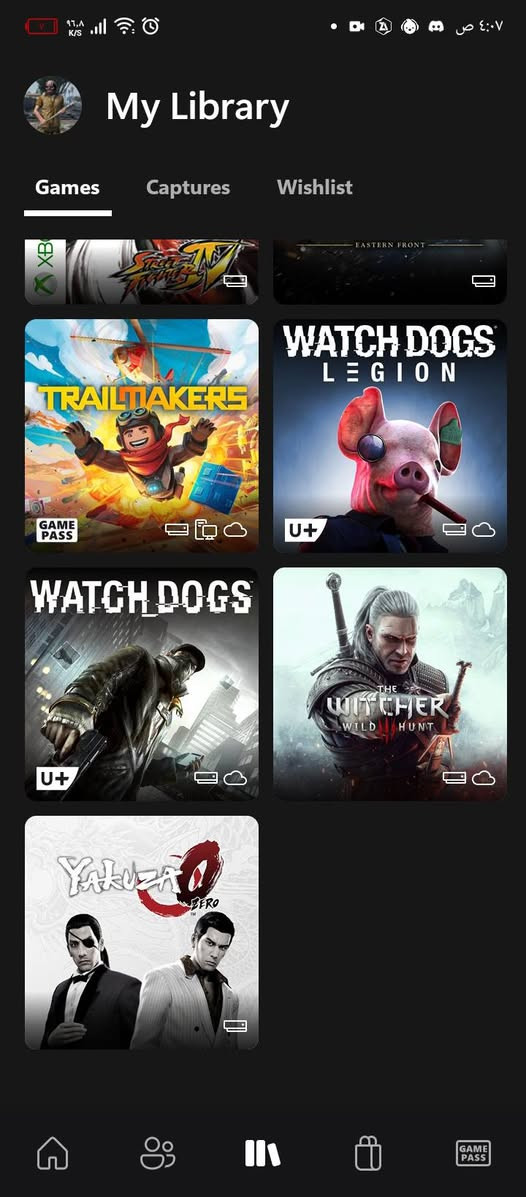Open the Friends social tab
Screen dimensions: 526x1197
click(157, 1153)
